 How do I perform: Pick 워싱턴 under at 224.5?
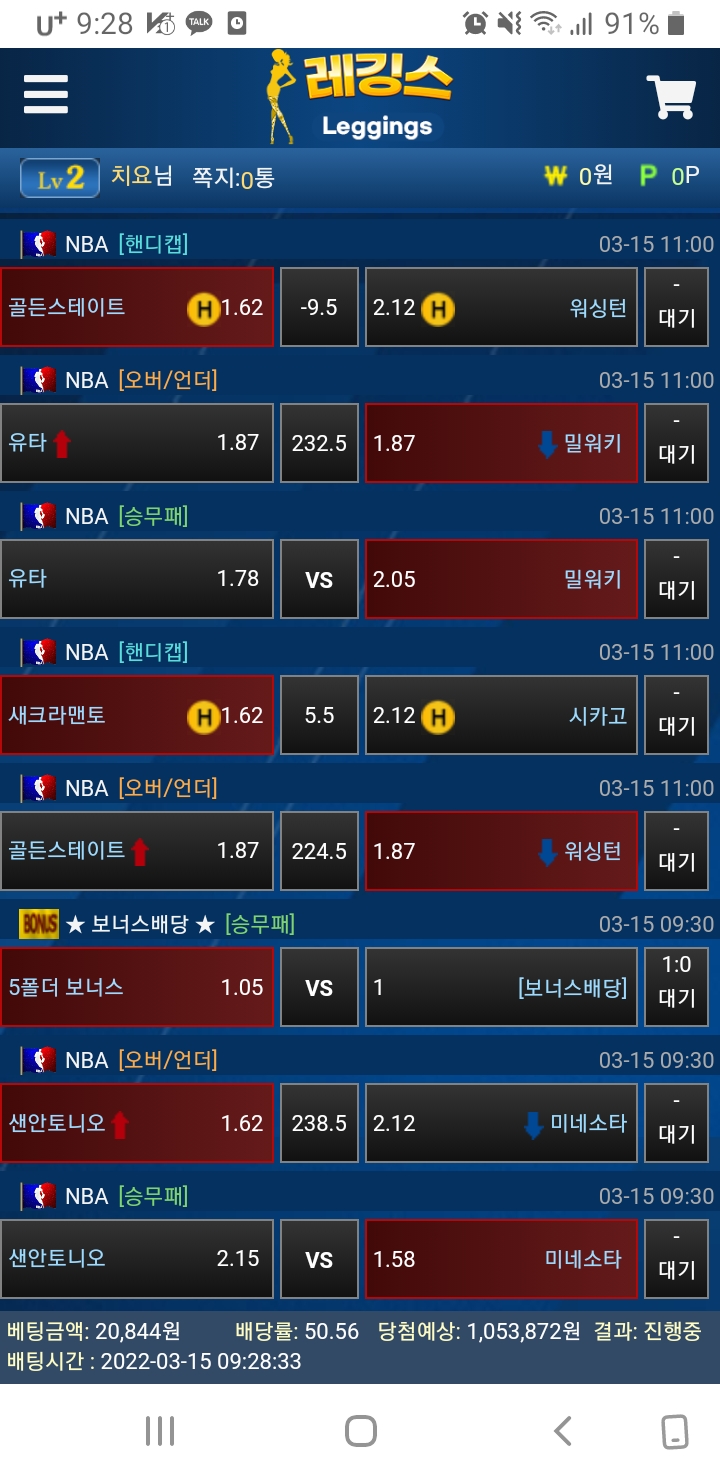click(501, 851)
